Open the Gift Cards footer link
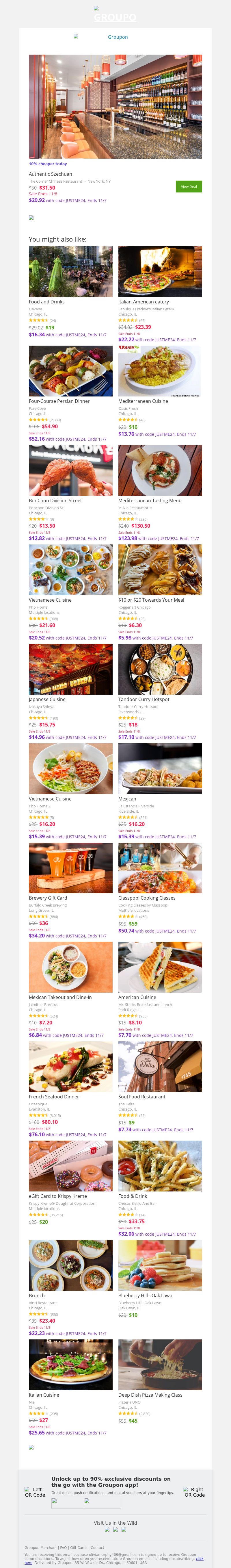Viewport: 231px width, 1568px height. (x=79, y=1547)
